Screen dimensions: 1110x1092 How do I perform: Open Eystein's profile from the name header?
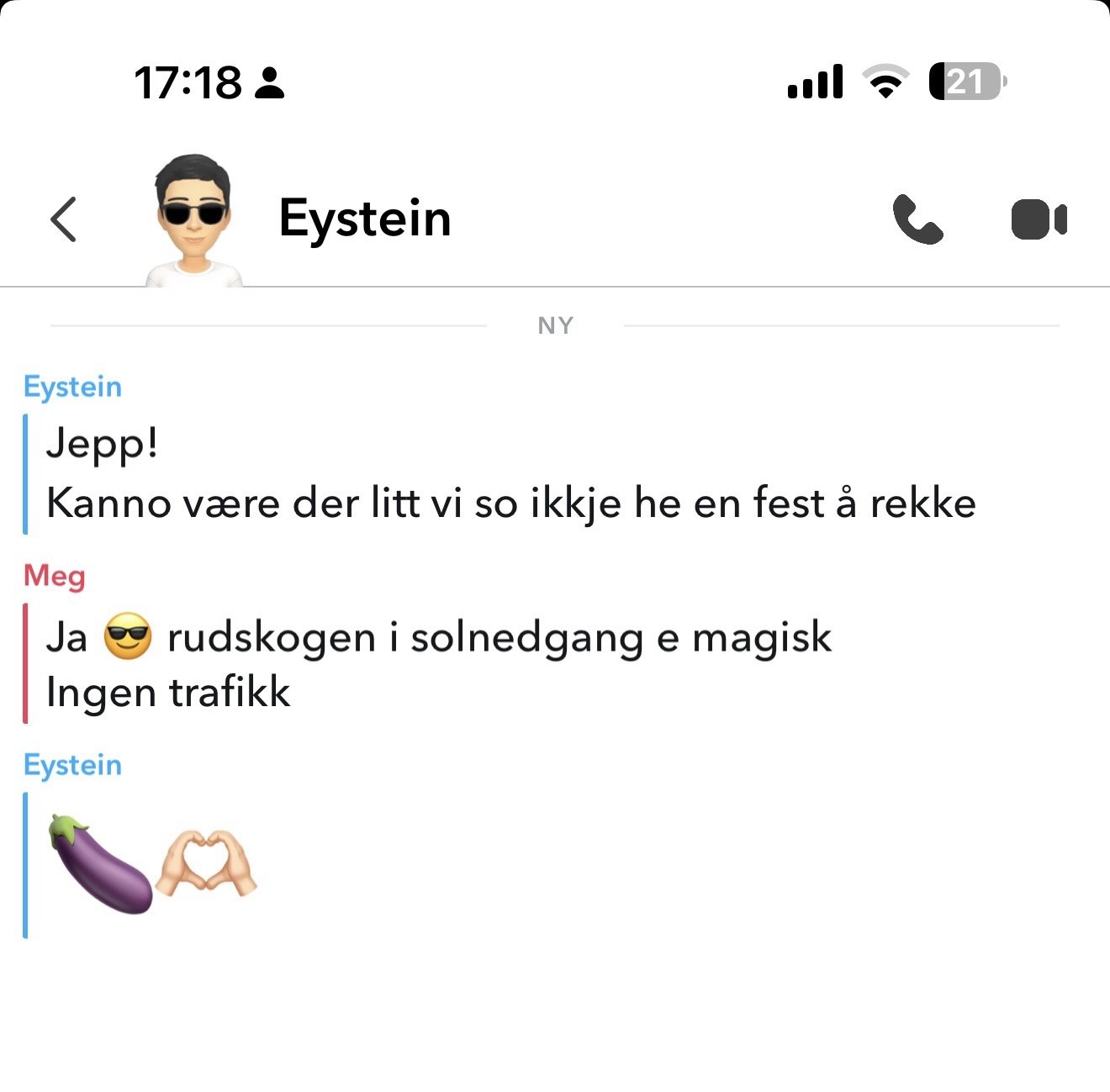(365, 219)
